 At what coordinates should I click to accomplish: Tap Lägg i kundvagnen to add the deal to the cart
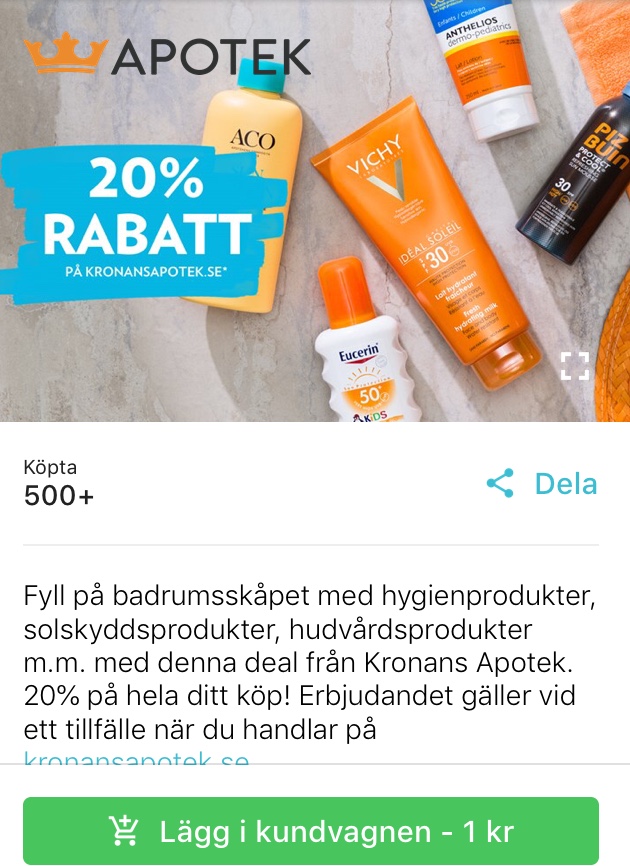311,830
